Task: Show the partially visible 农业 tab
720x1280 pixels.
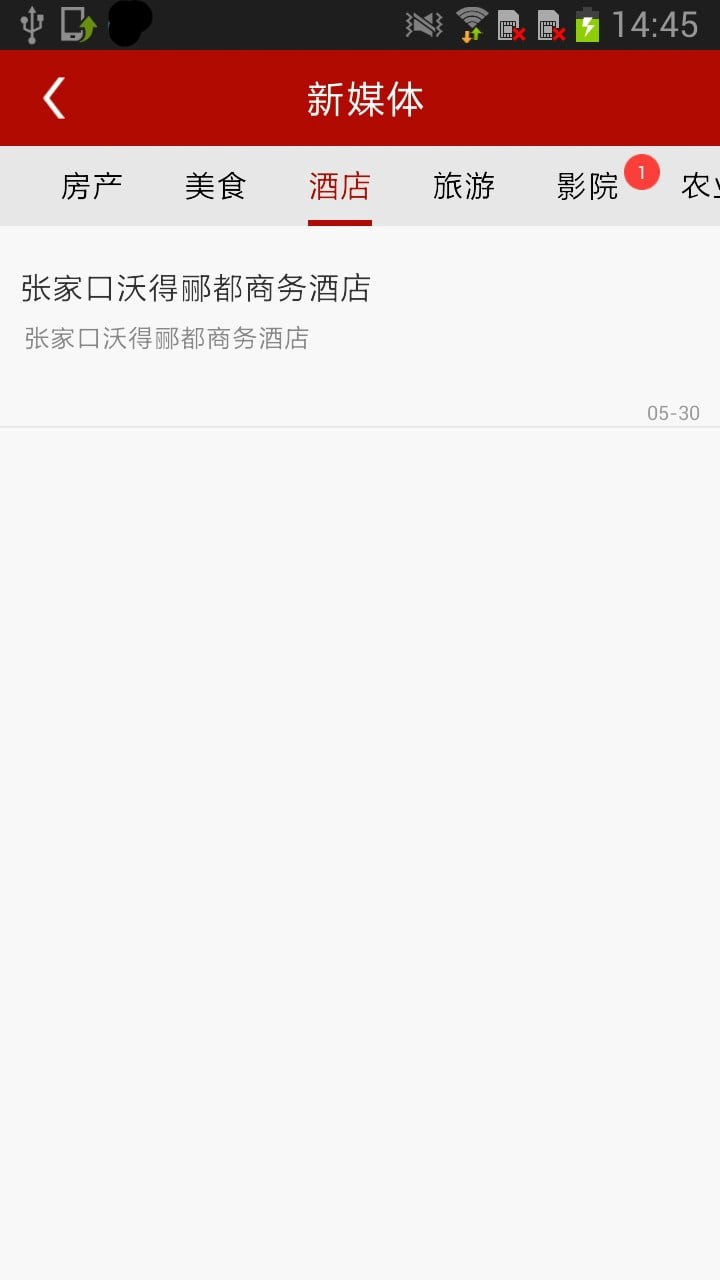Action: point(701,186)
